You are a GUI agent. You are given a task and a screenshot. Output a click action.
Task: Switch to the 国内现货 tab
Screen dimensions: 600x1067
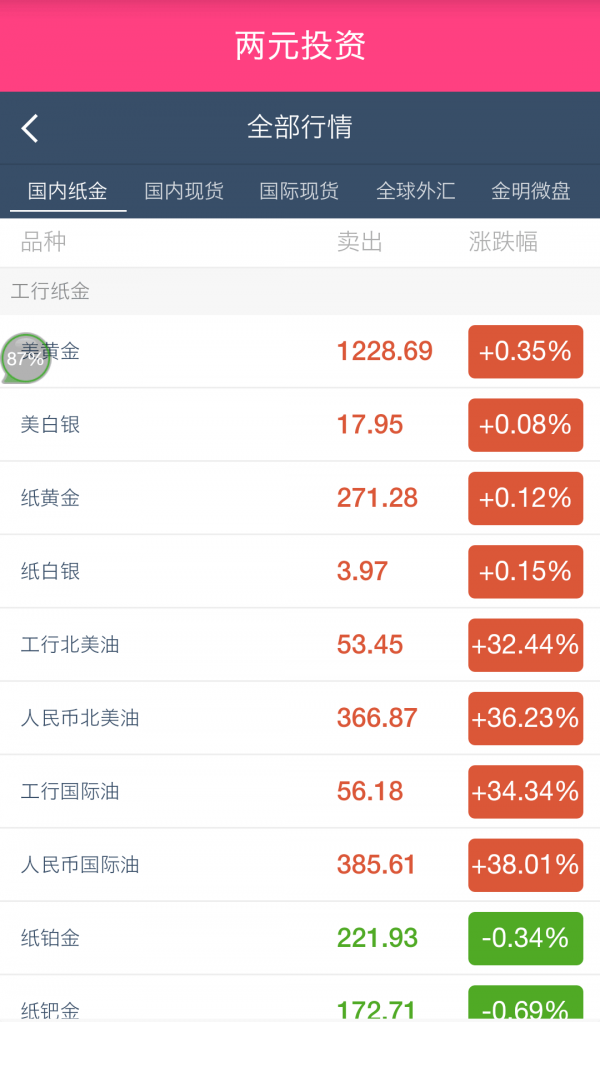click(x=184, y=191)
